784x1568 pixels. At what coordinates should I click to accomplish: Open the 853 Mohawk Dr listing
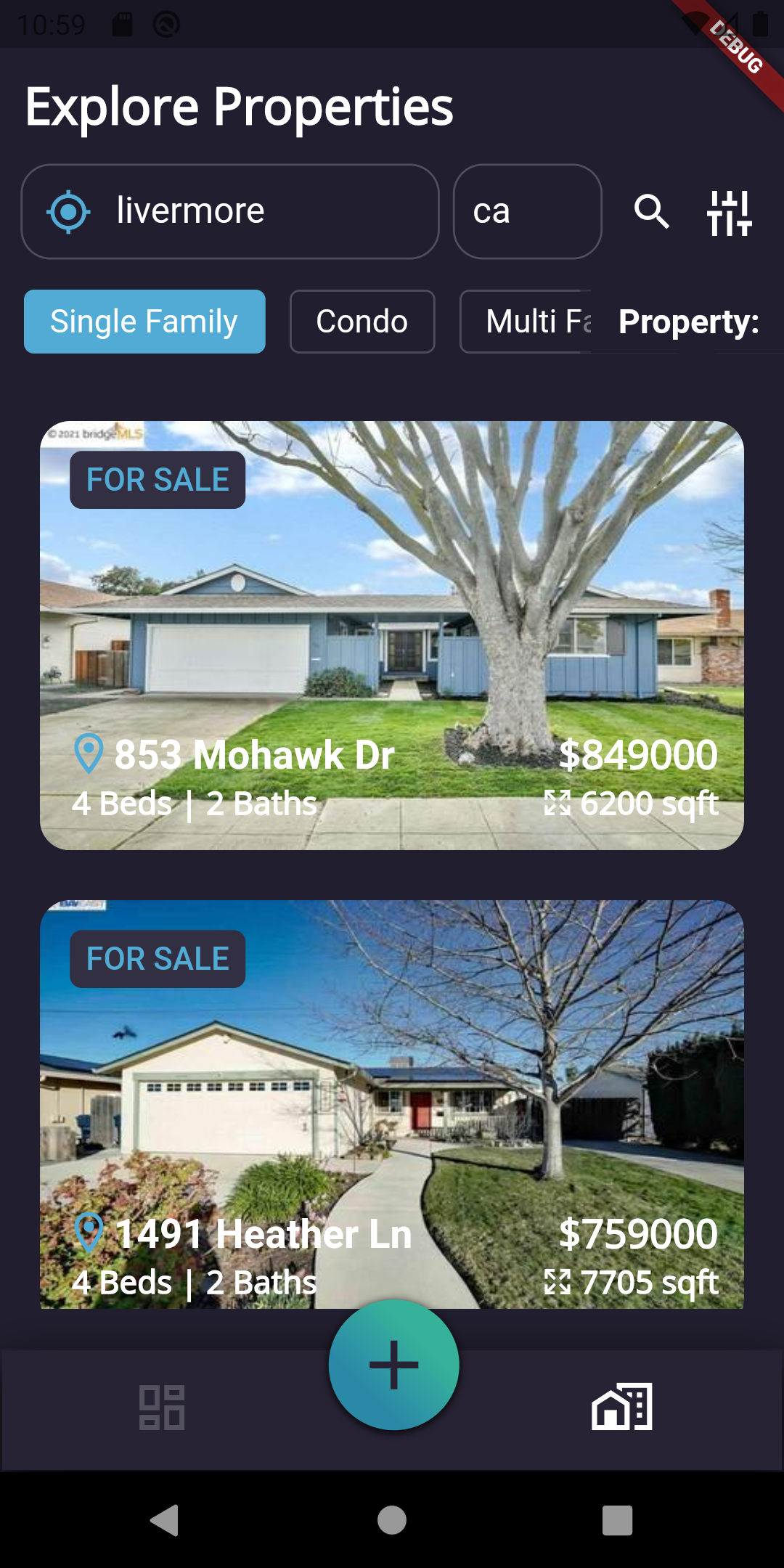(392, 635)
